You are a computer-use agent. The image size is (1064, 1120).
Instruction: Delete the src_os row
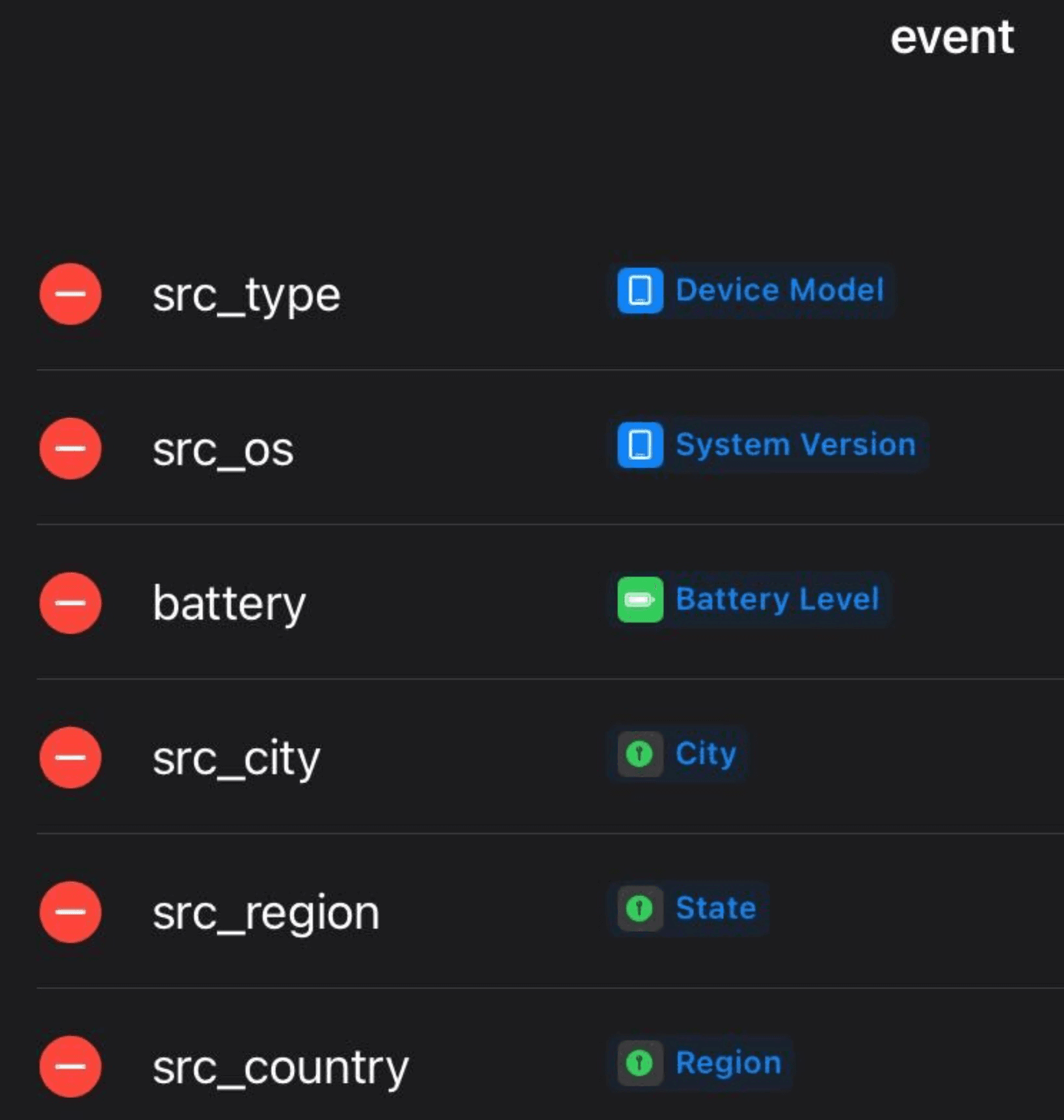70,449
